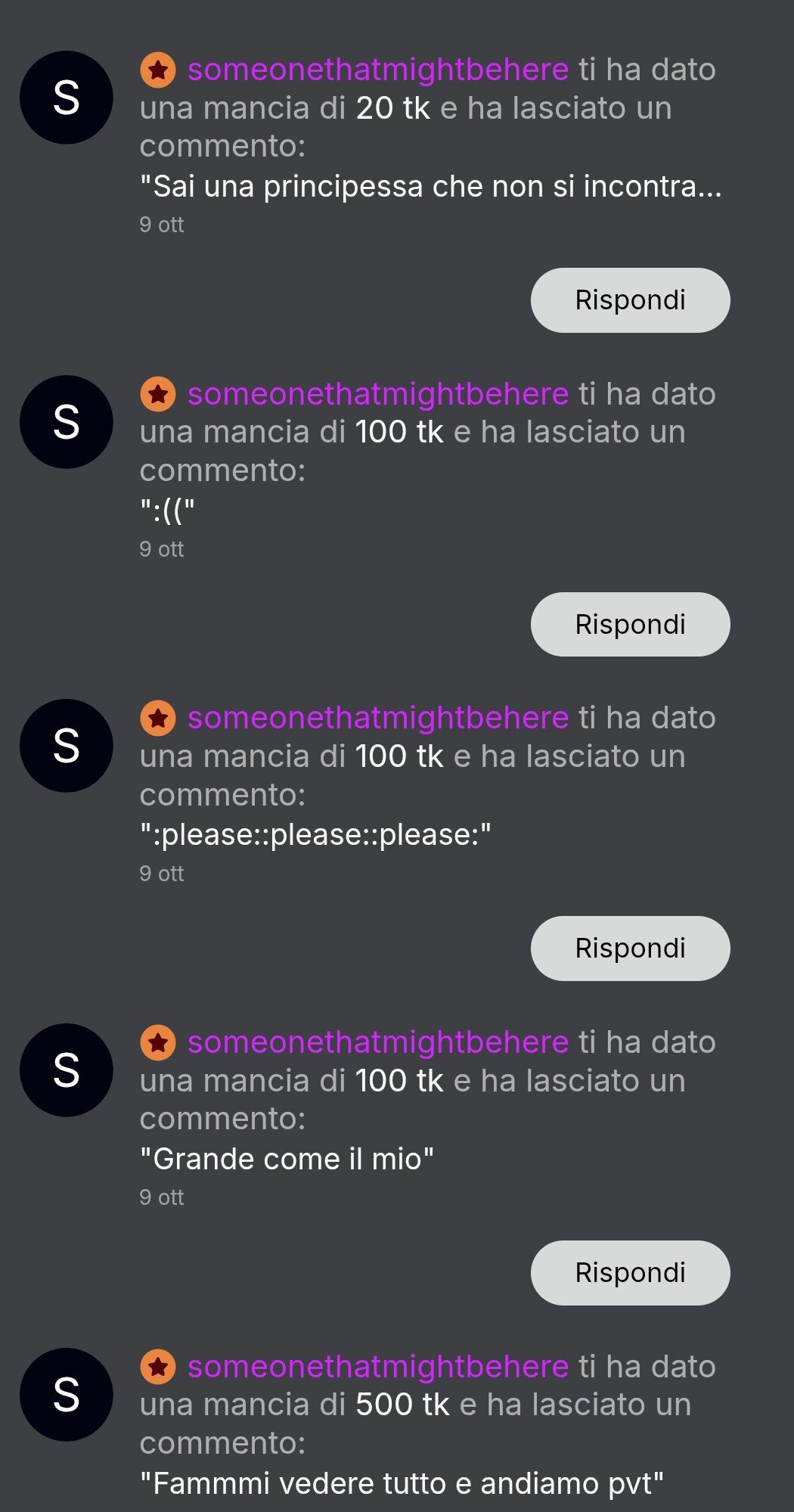Open the truncated "Sai una principessa" notification
The image size is (794, 1512).
pos(430,186)
